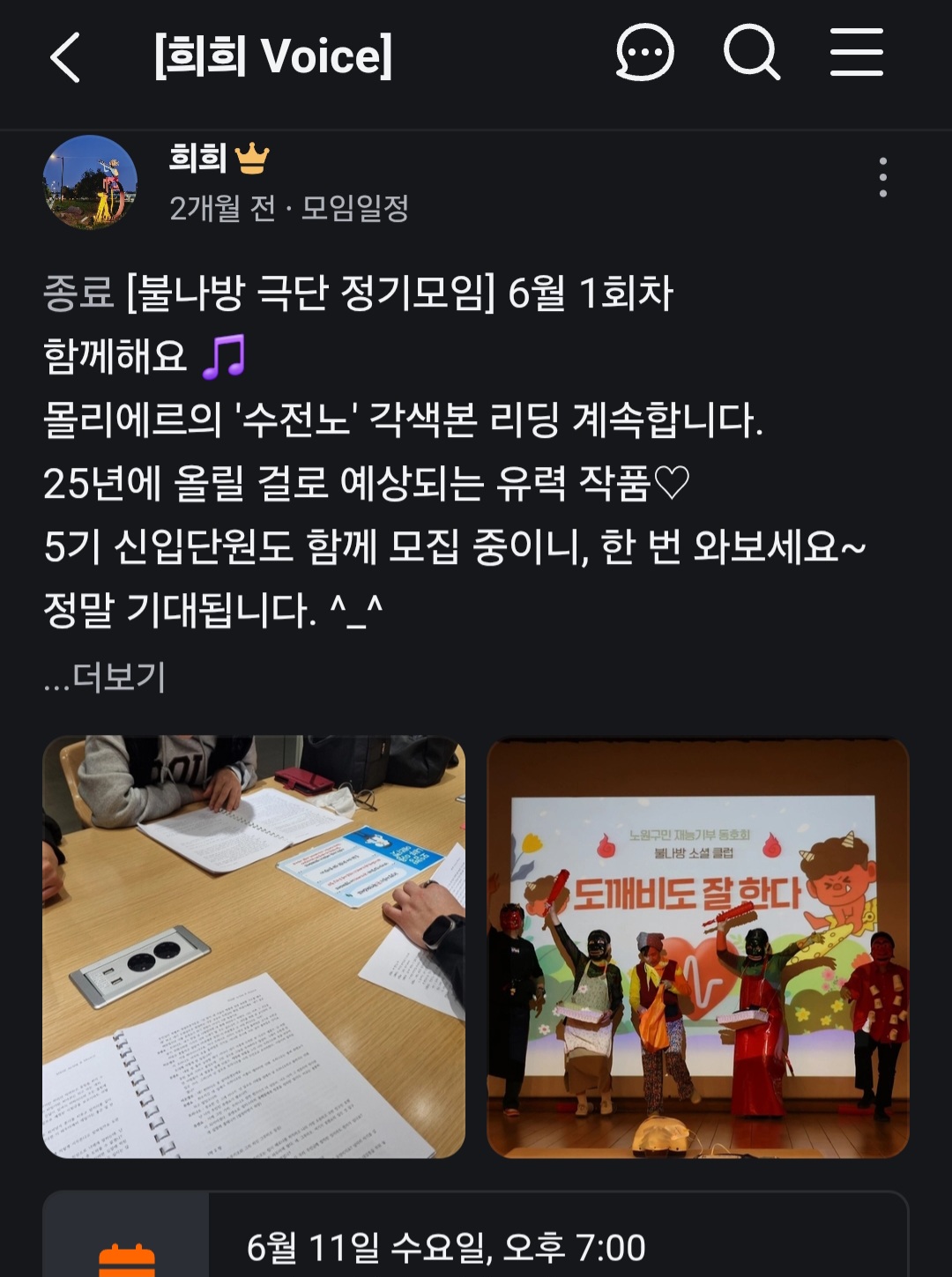The width and height of the screenshot is (952, 1277).
Task: Open post options three-dot menu
Action: tap(882, 178)
